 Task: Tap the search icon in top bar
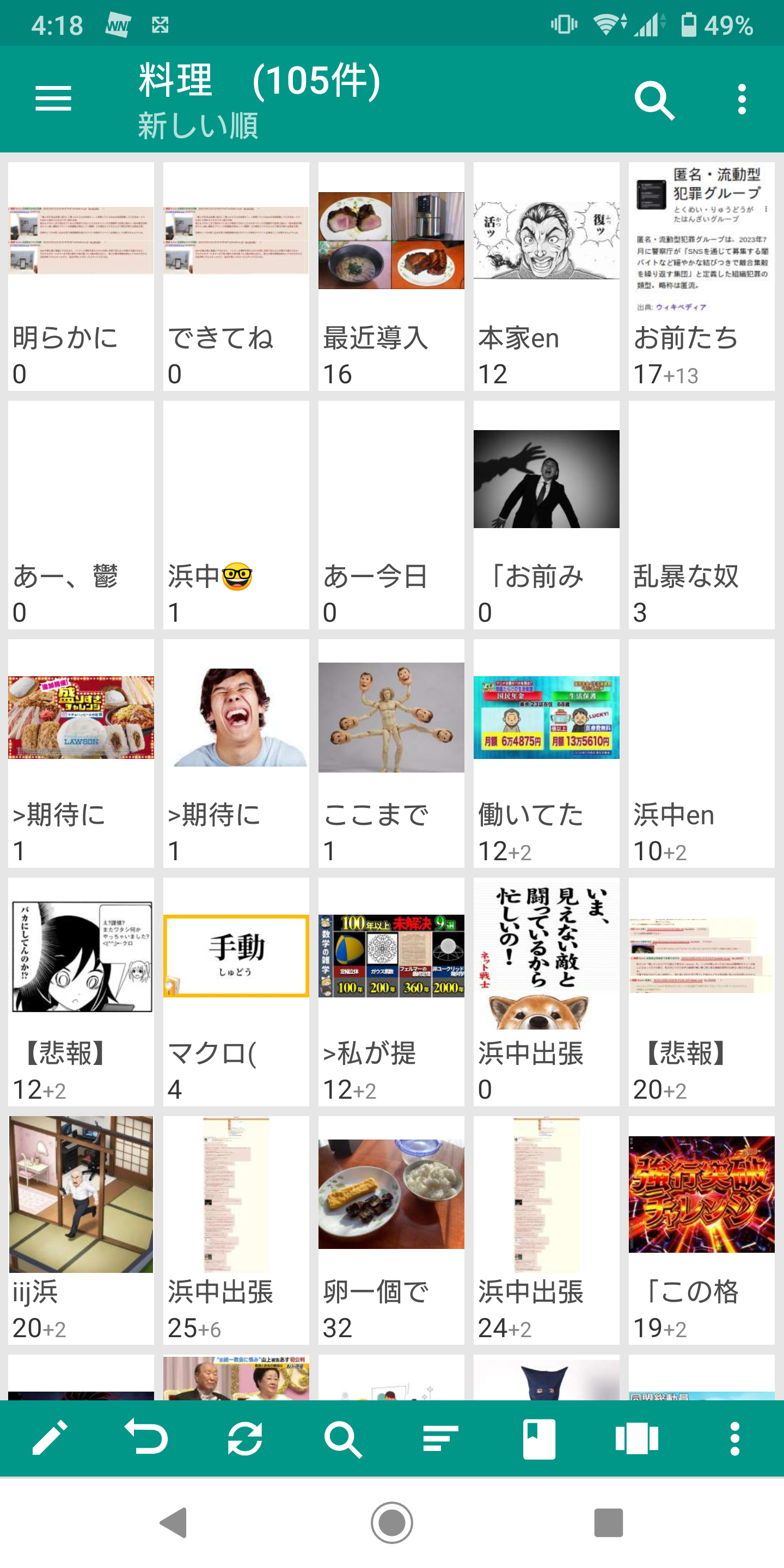[x=654, y=100]
